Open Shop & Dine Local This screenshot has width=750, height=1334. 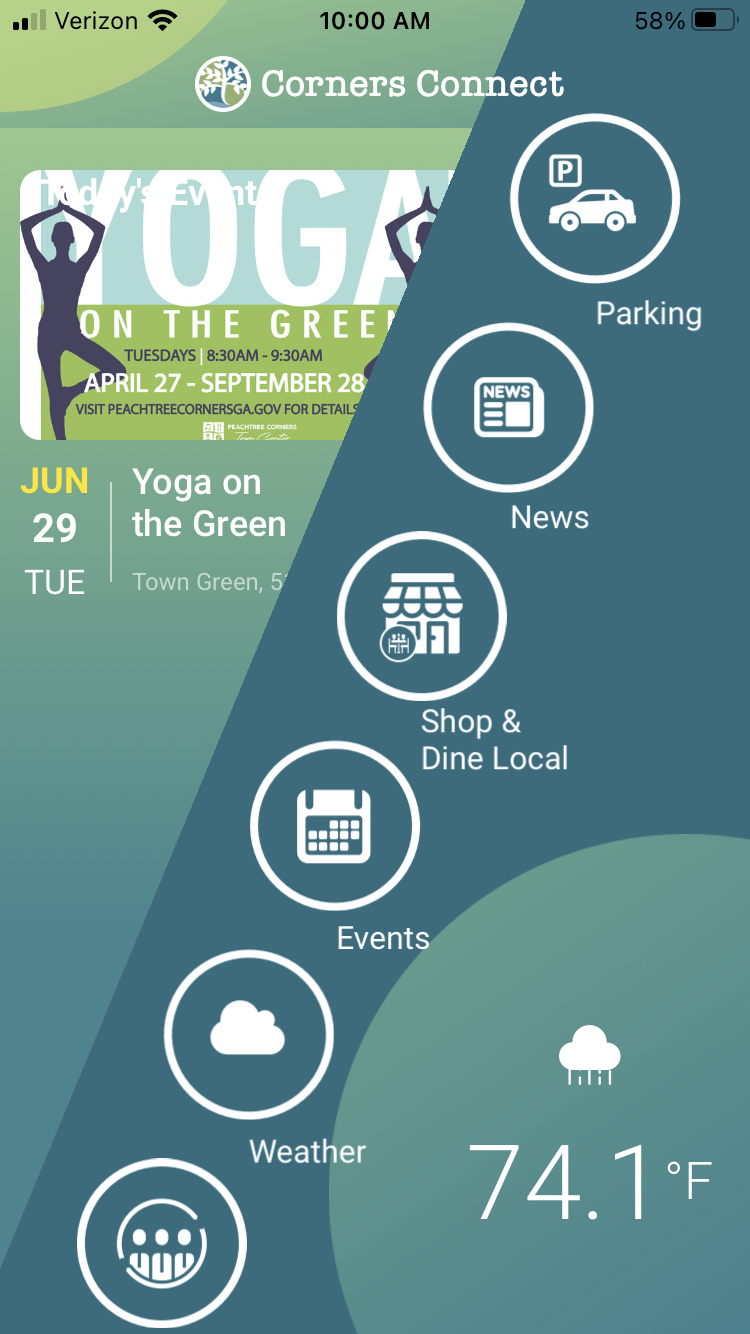pos(422,616)
